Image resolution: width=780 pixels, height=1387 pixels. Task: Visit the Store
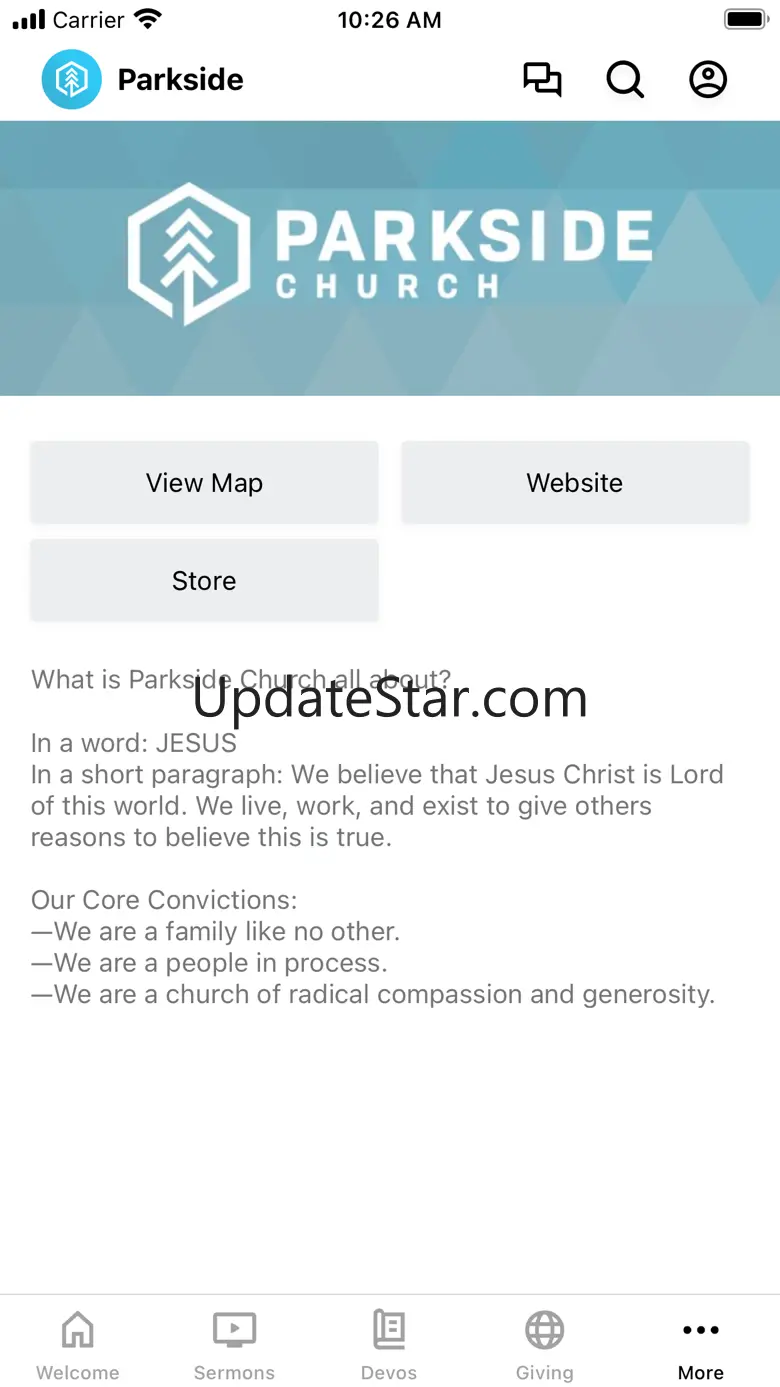pyautogui.click(x=204, y=581)
